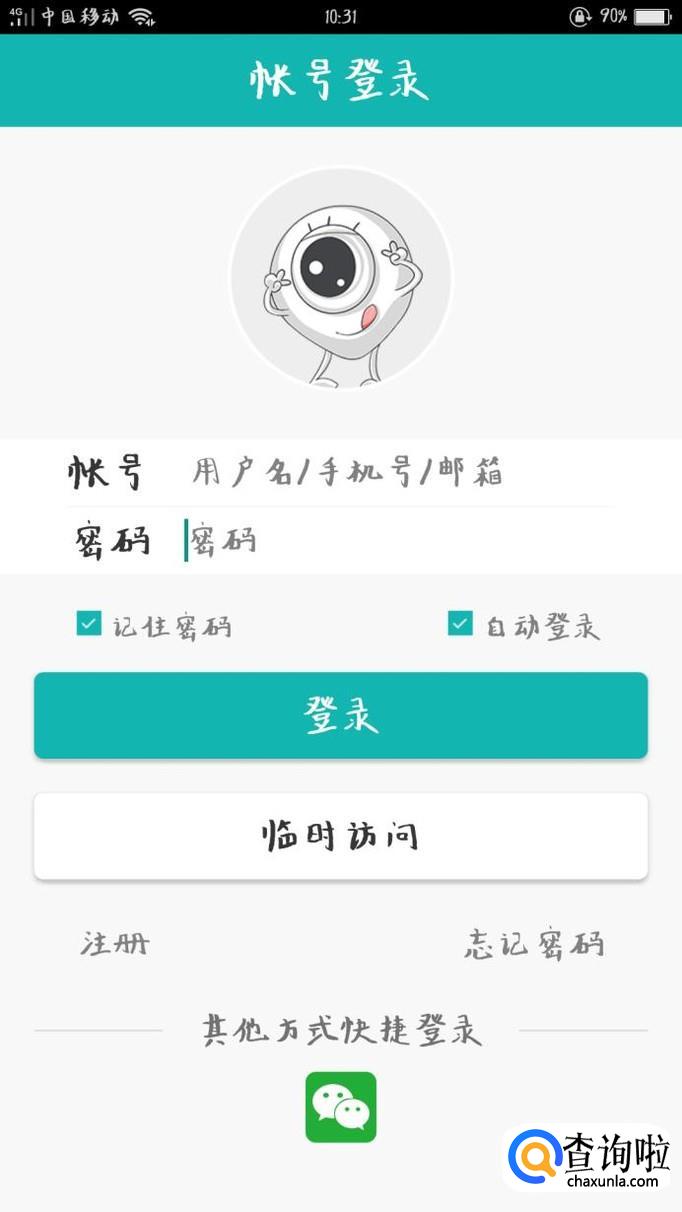Disable the 自动登录 checkbox

coord(460,624)
